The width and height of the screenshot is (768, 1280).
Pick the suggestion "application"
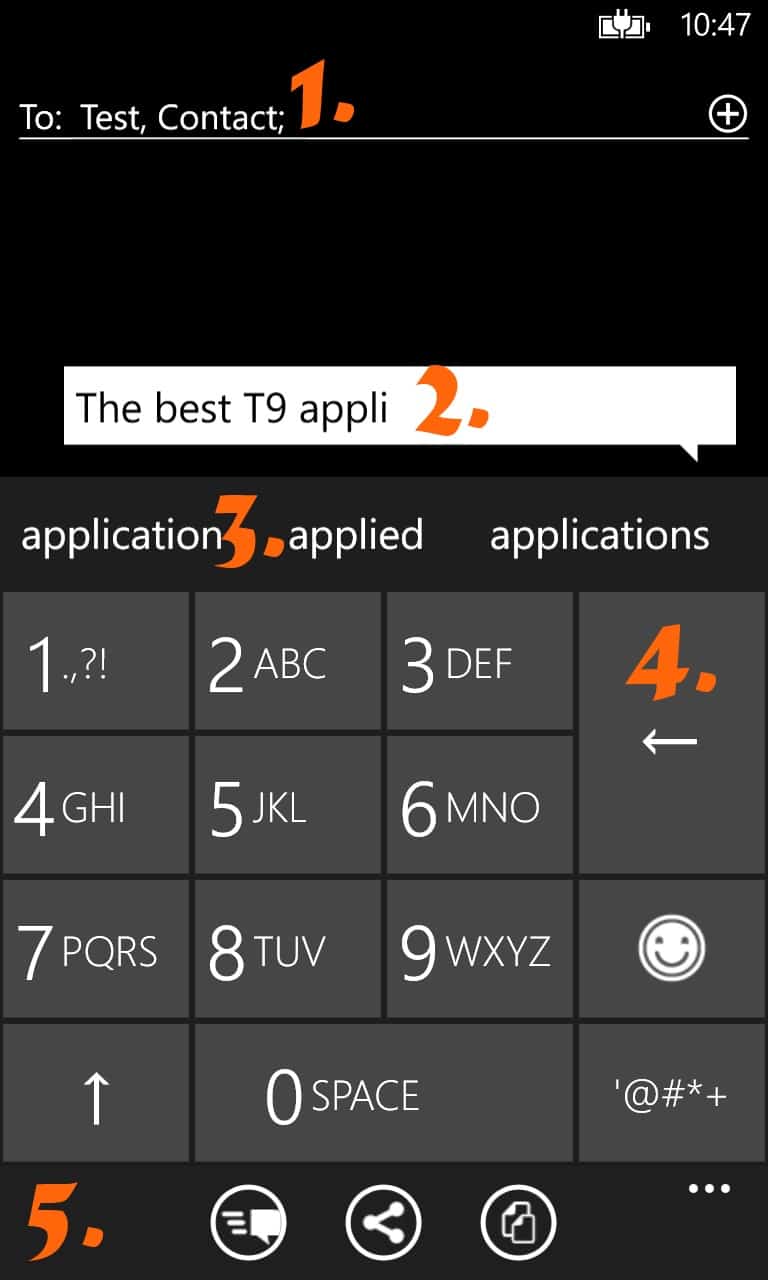tap(121, 536)
